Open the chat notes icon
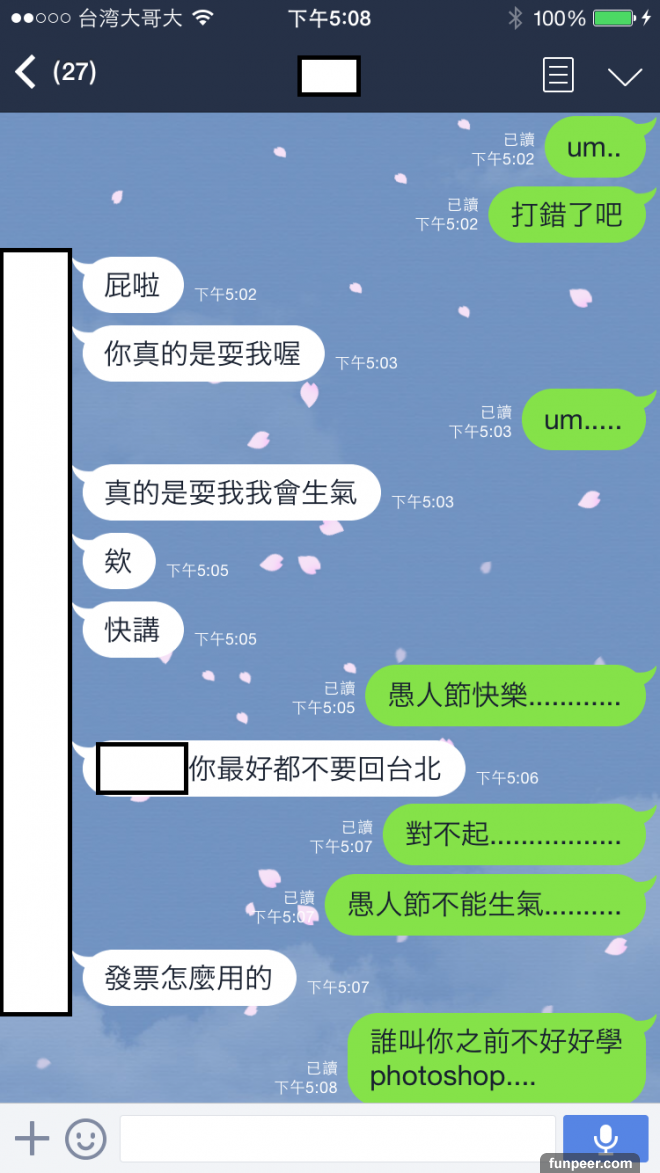The image size is (660, 1173). tap(558, 75)
